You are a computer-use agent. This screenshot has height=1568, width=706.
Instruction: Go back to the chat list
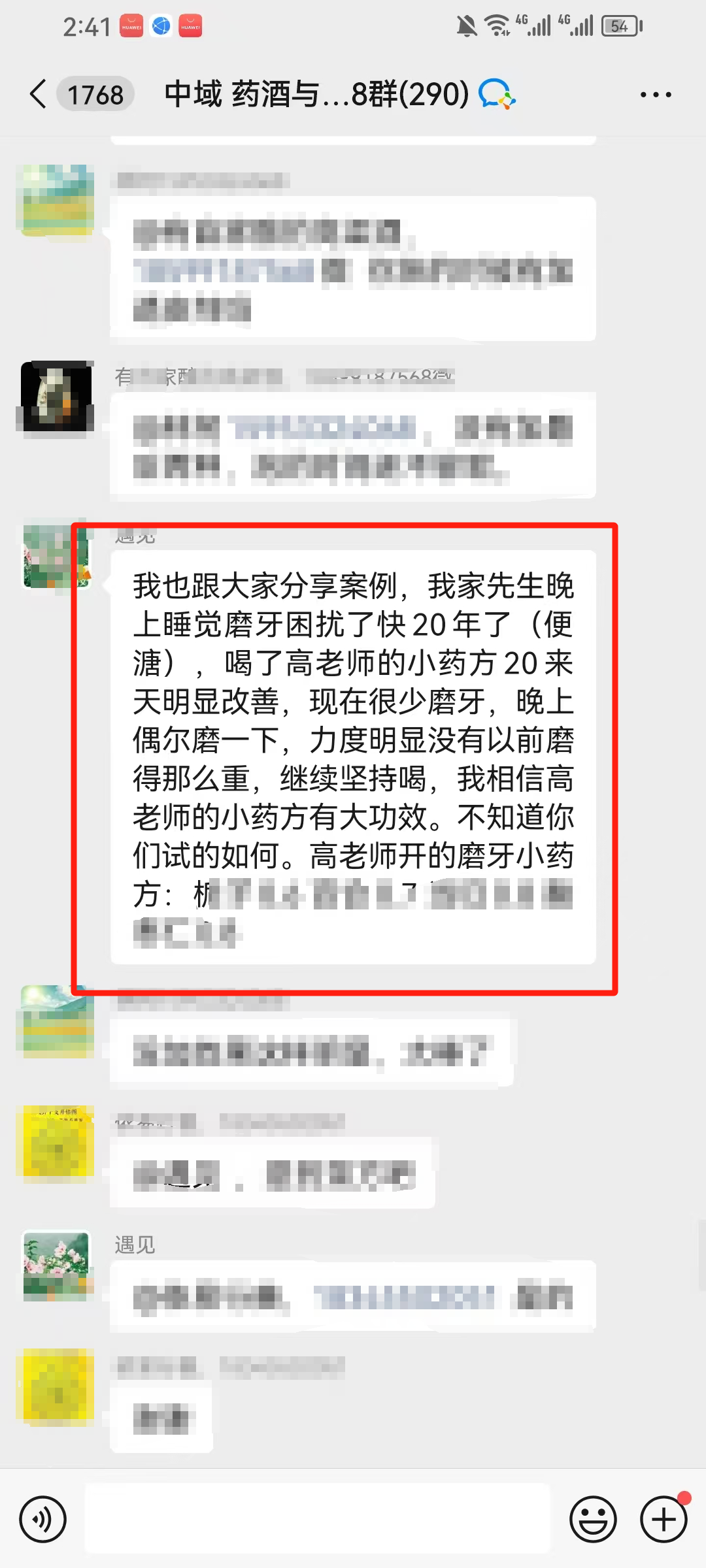click(x=39, y=94)
